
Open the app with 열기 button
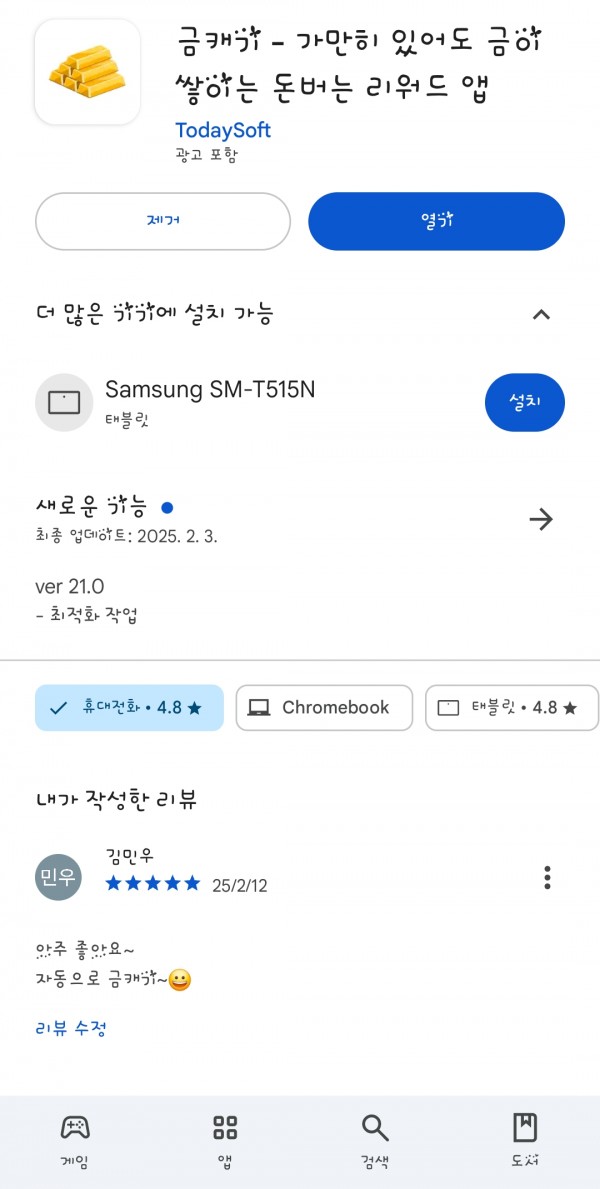[x=436, y=221]
